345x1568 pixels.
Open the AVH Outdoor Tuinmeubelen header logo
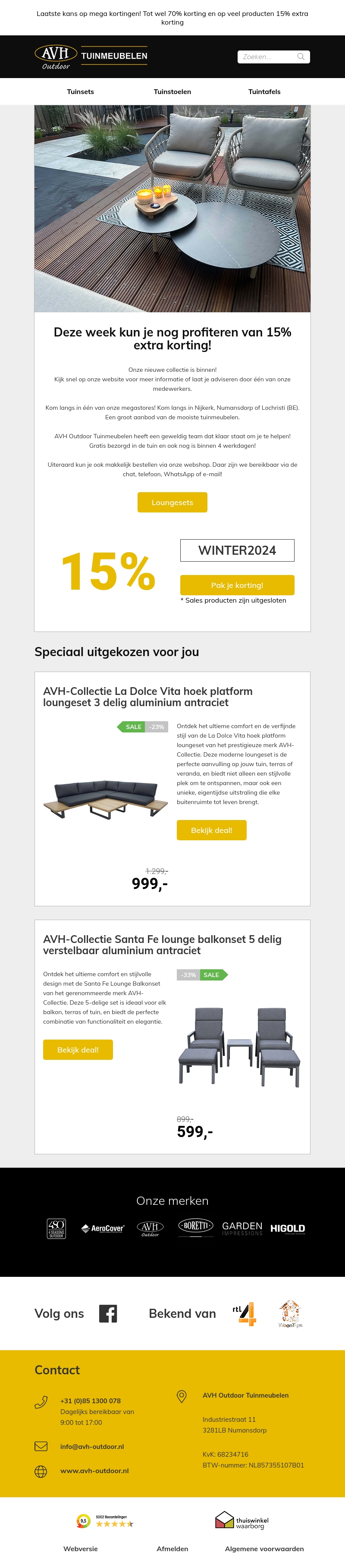pos(91,57)
